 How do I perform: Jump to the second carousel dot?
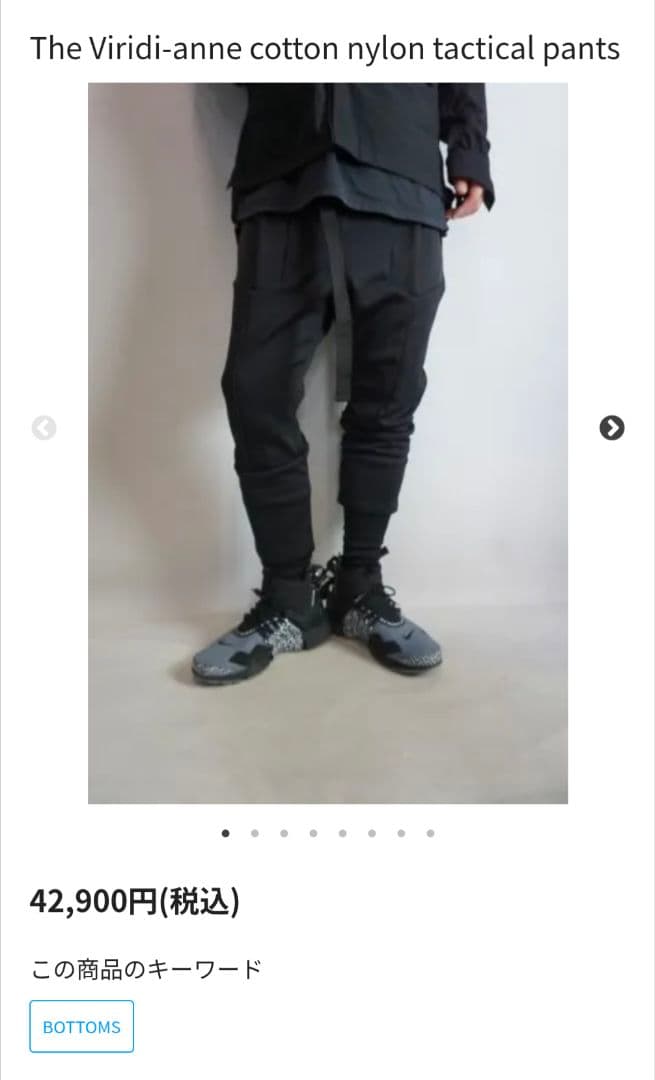coord(255,832)
